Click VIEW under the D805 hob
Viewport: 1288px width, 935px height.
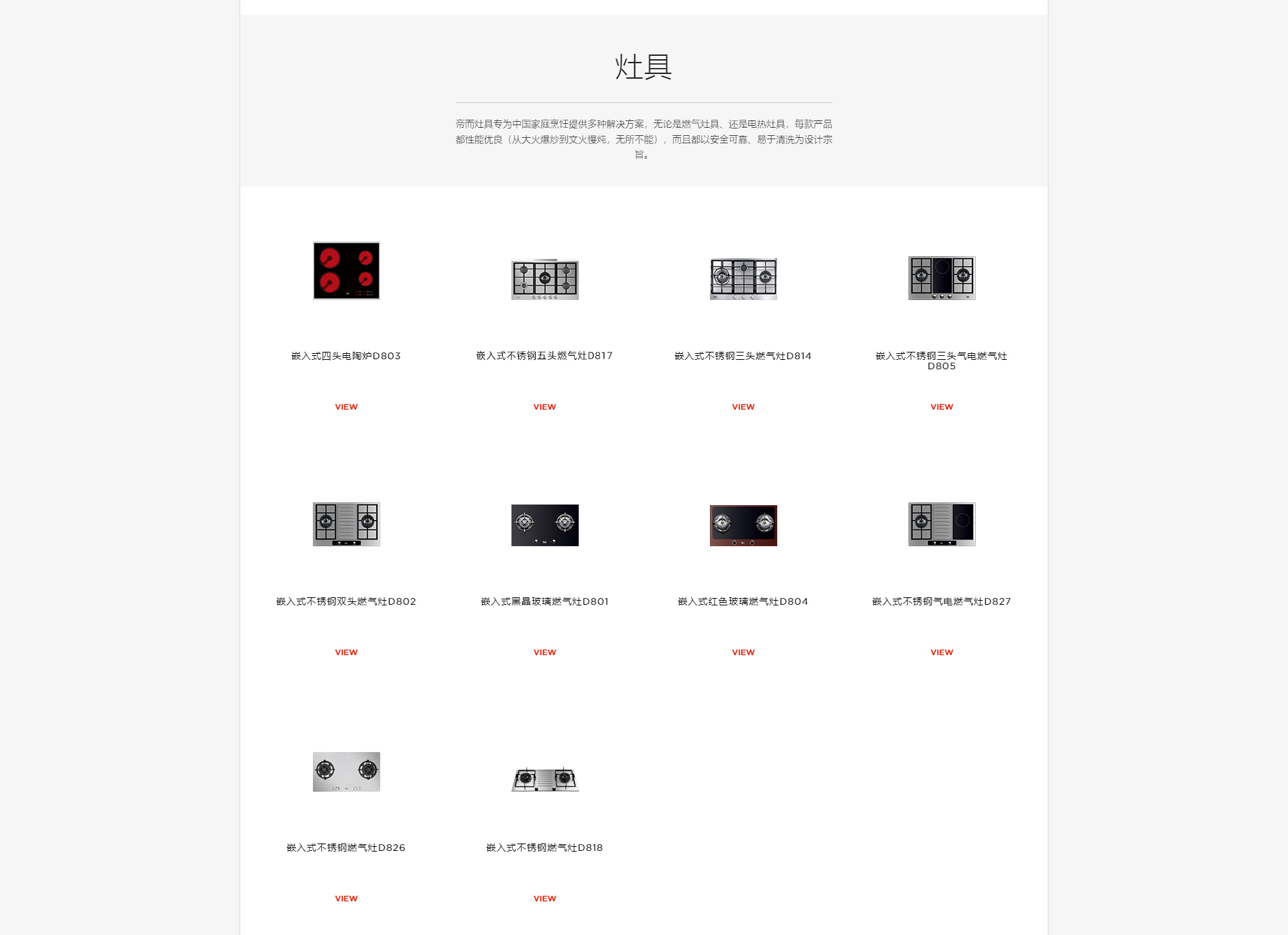point(941,407)
